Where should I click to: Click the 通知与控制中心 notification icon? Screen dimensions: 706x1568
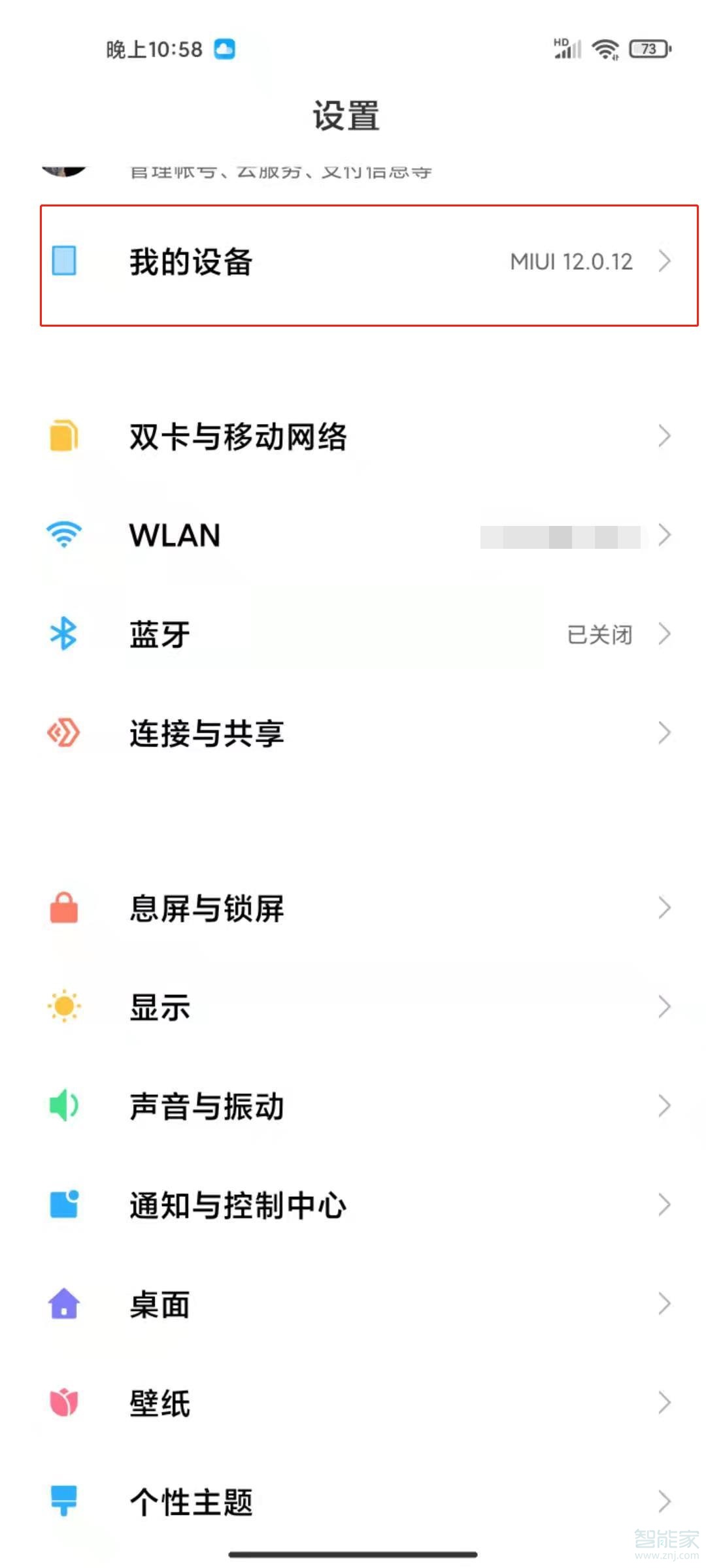click(x=63, y=1205)
